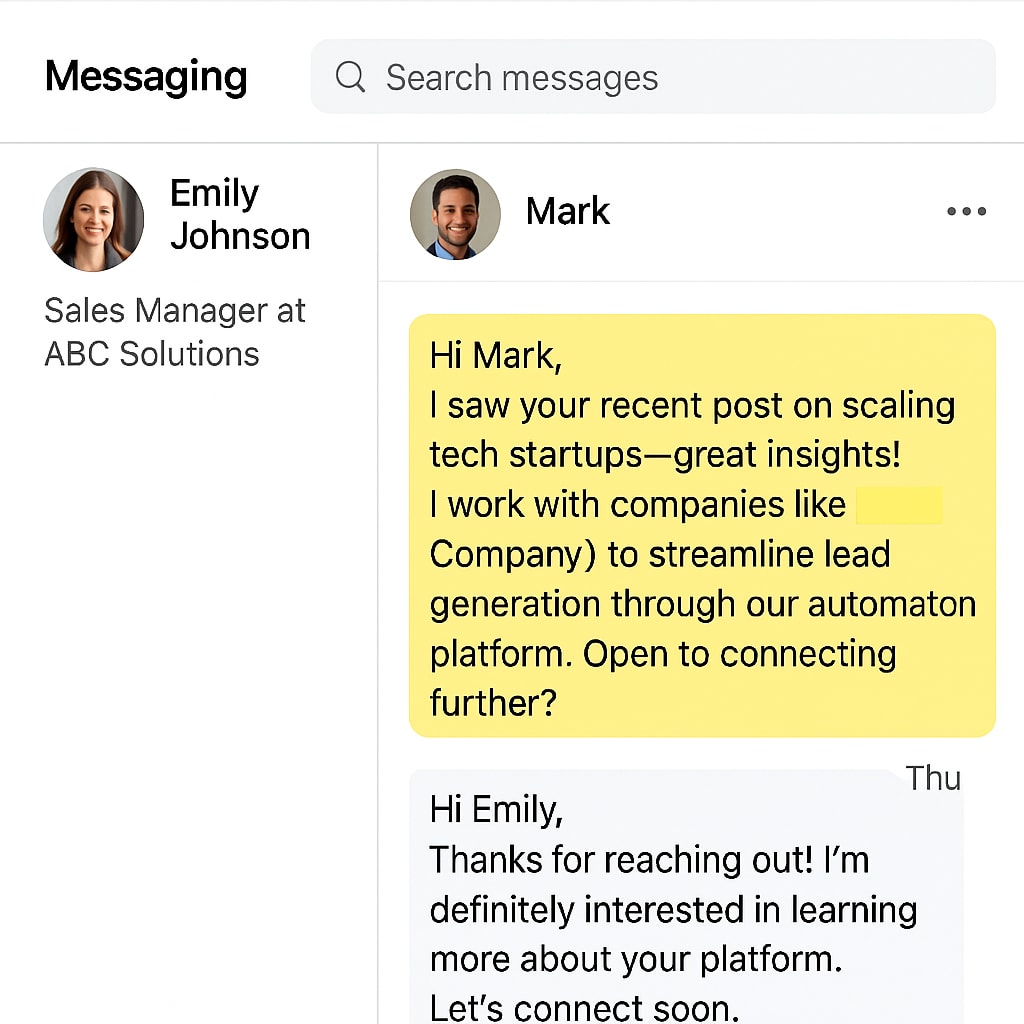Image resolution: width=1024 pixels, height=1024 pixels.
Task: View Mark's profile picture
Action: point(455,214)
